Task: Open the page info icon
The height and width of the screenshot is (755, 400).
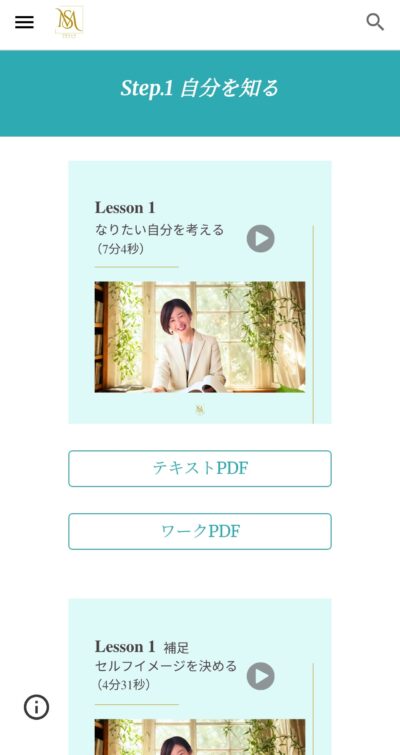Action: tap(37, 707)
